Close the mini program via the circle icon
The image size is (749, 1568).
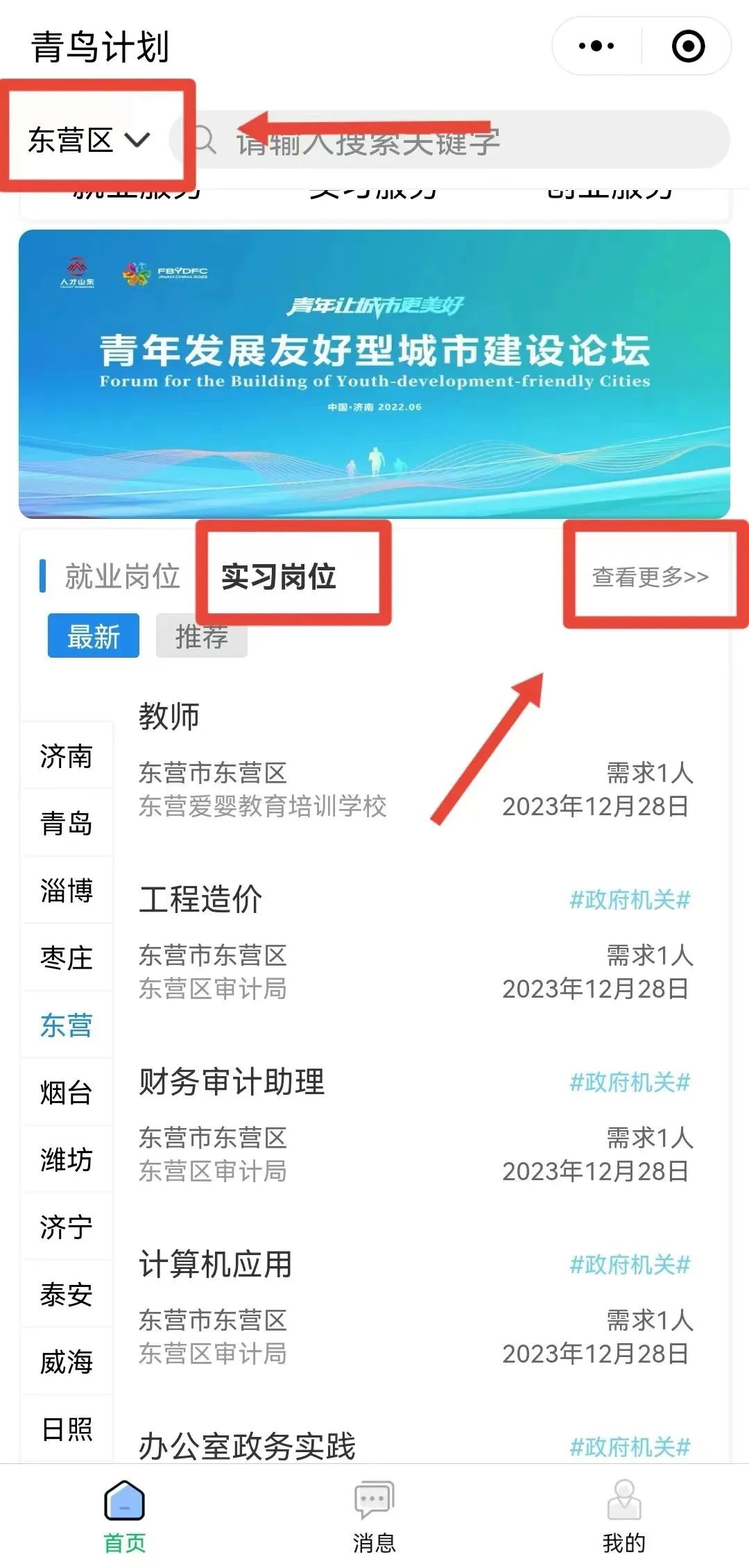pos(688,46)
